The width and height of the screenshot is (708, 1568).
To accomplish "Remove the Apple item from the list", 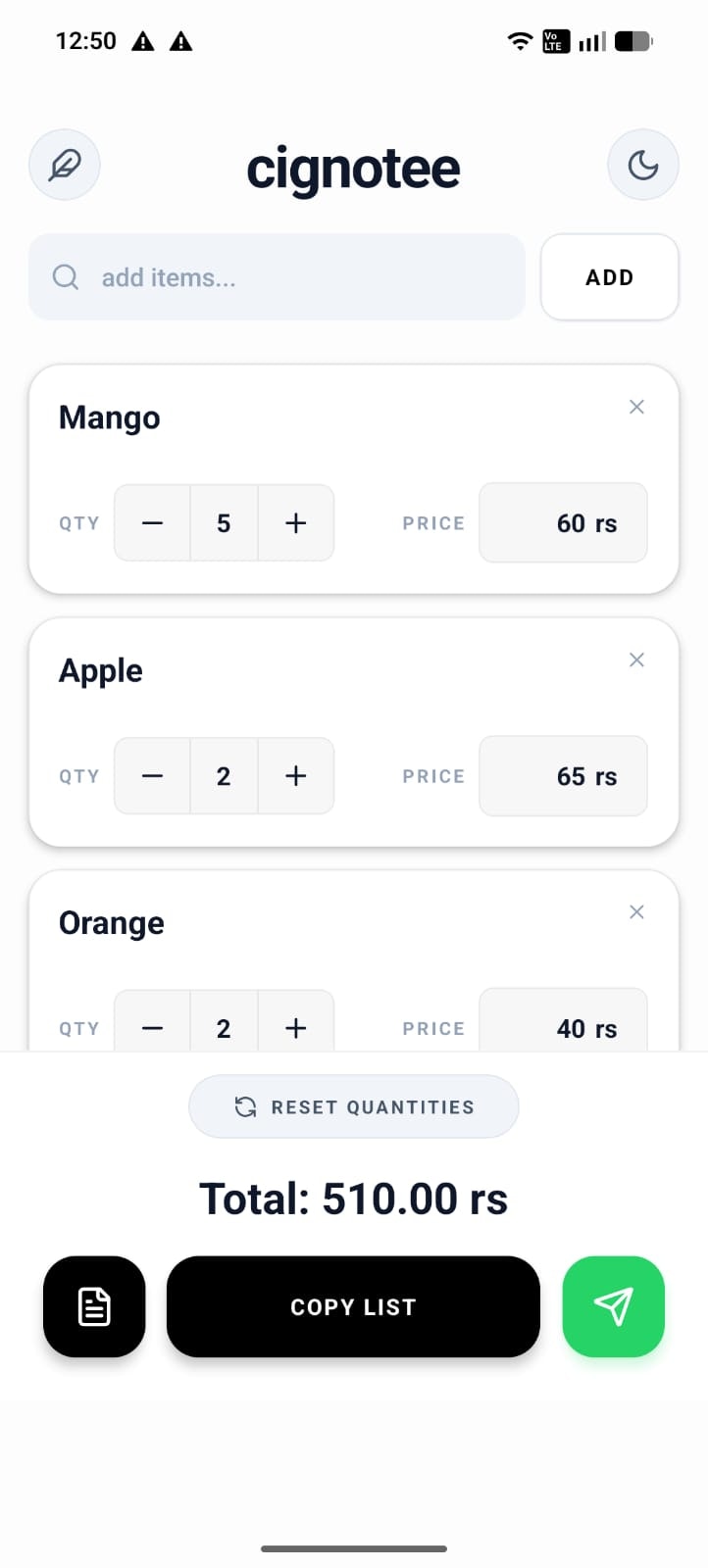I will [x=636, y=660].
